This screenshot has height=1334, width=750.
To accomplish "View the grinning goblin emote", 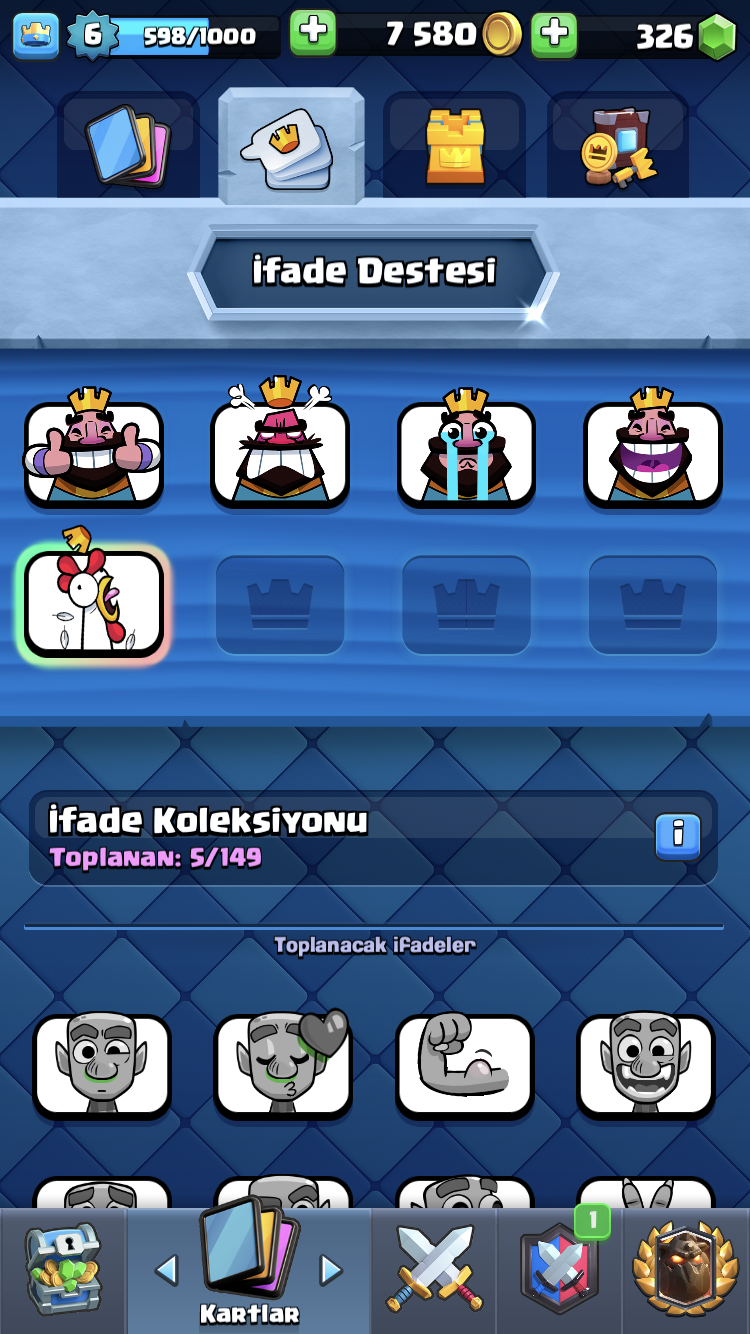I will point(646,1065).
